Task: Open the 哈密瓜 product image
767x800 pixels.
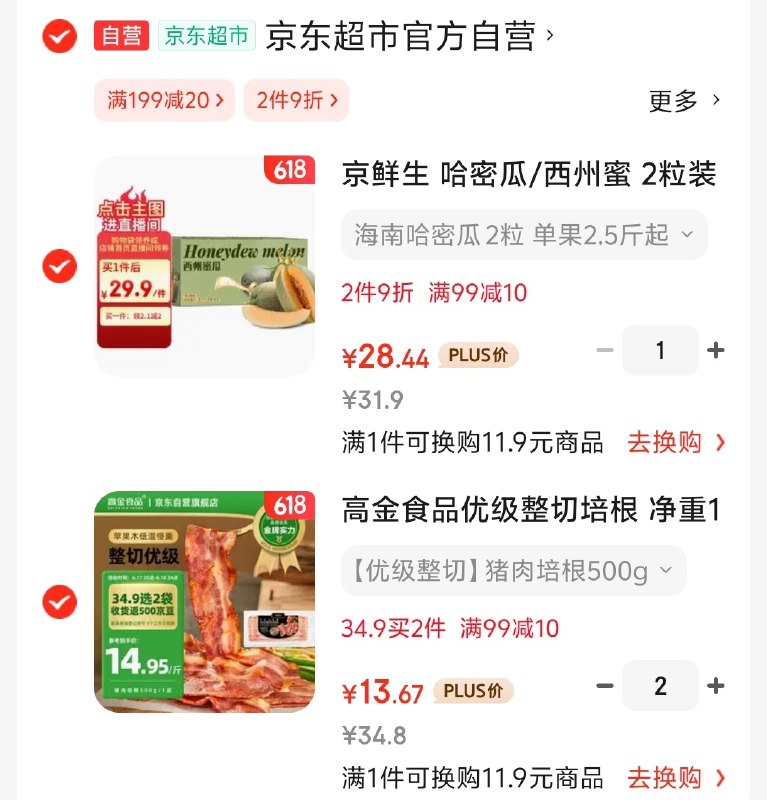Action: [204, 266]
